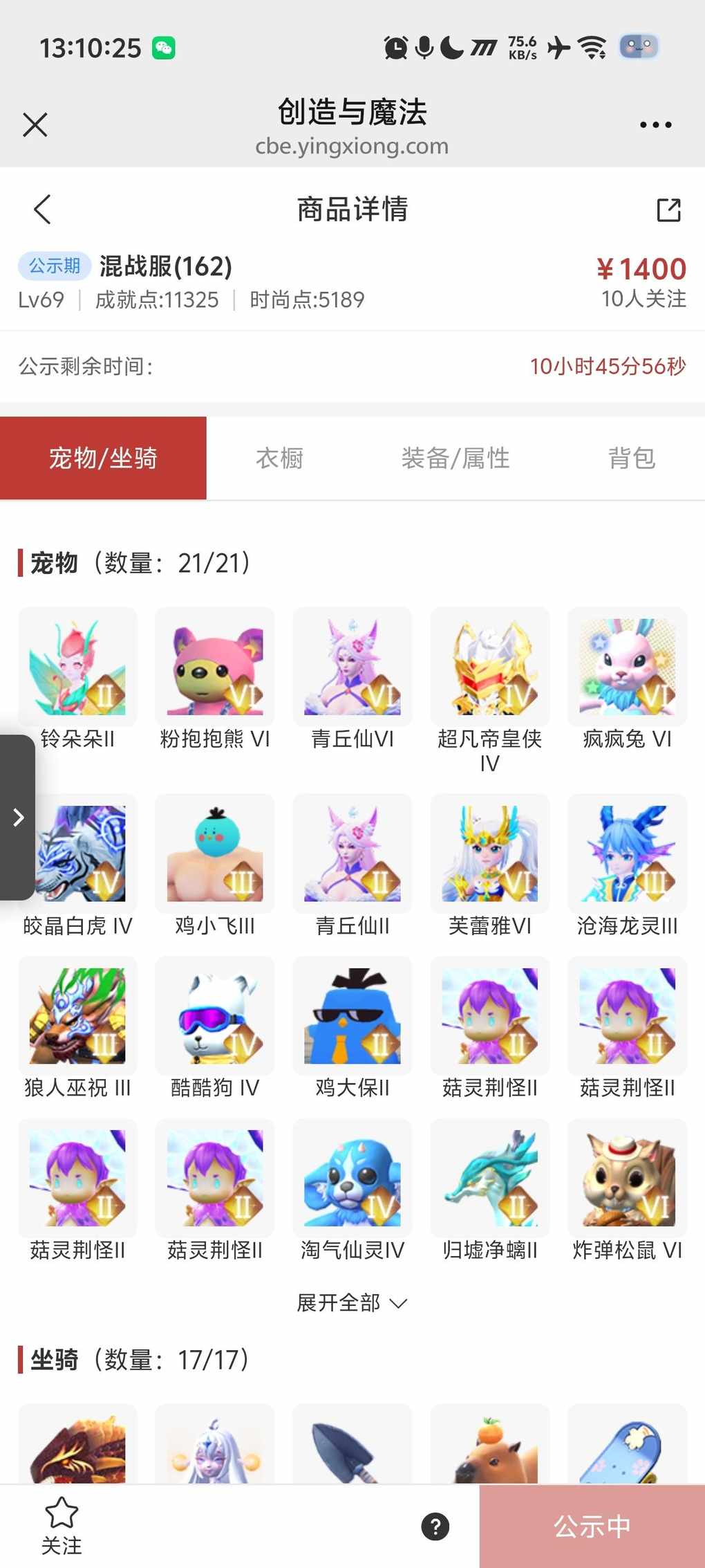Switch to the 装备/属性 tab
The width and height of the screenshot is (705, 1568).
pyautogui.click(x=455, y=458)
